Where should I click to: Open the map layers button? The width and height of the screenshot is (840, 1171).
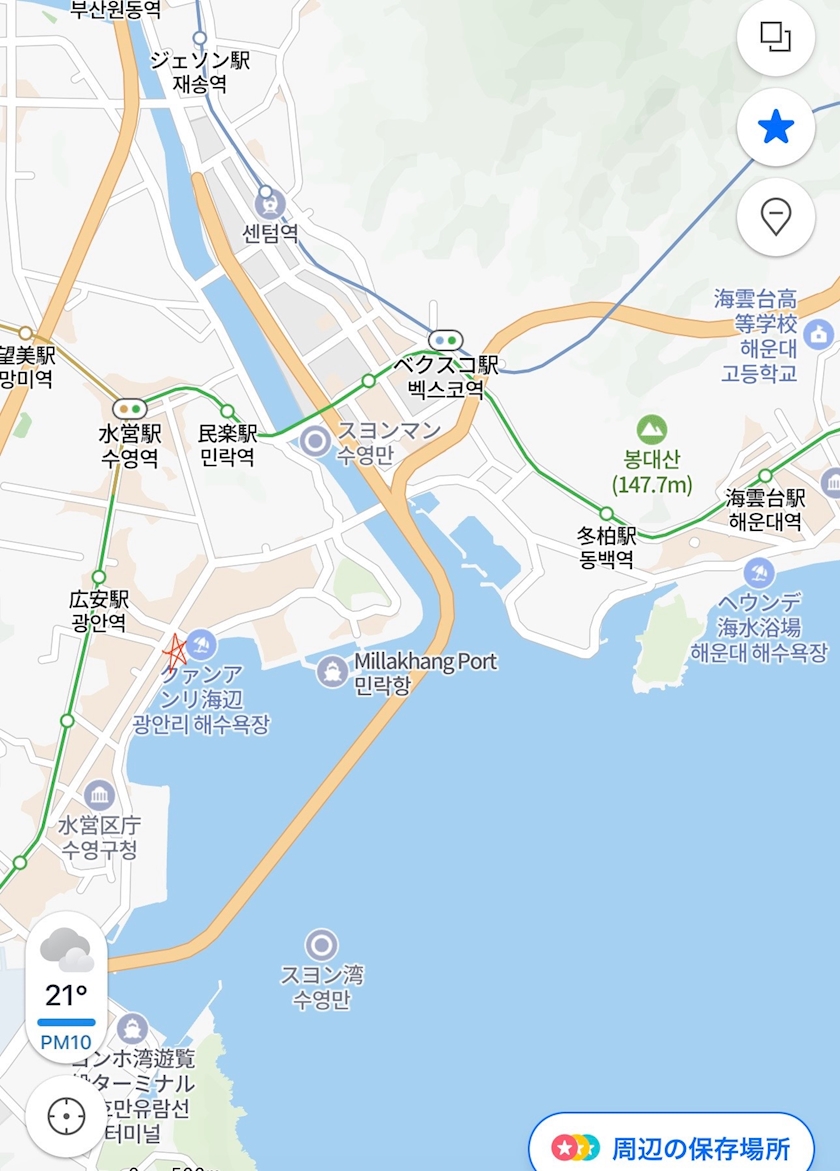click(x=776, y=37)
